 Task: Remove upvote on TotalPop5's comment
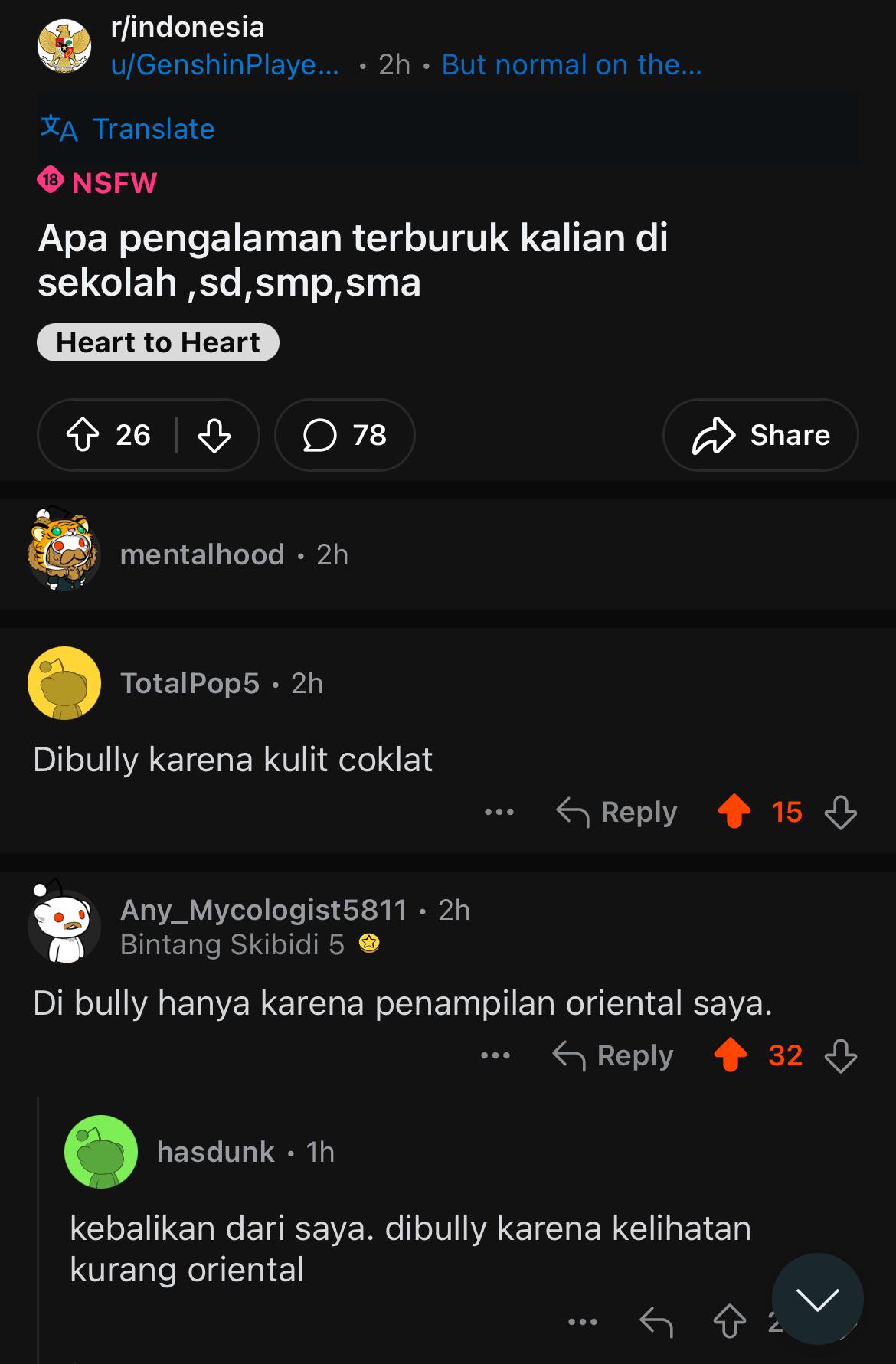click(734, 812)
